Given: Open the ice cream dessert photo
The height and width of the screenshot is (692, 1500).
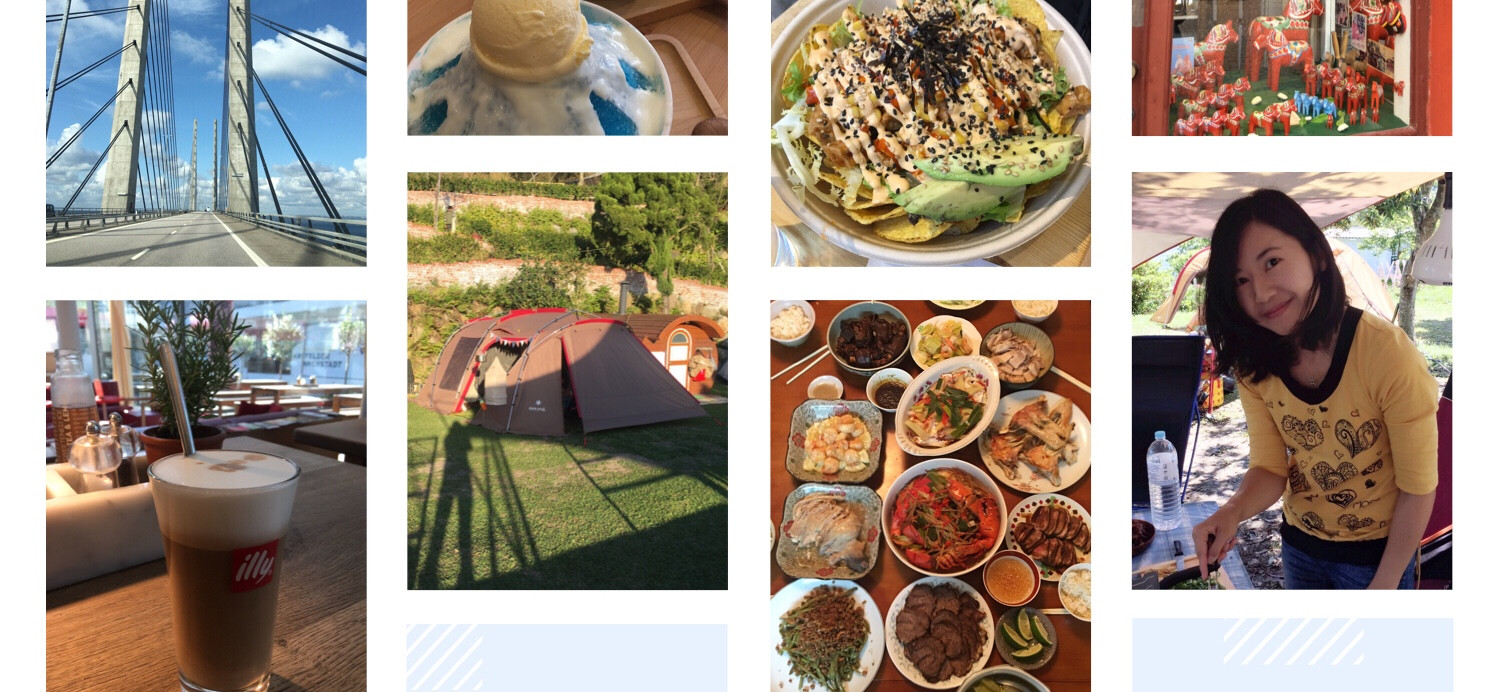Looking at the screenshot, I should pos(567,67).
